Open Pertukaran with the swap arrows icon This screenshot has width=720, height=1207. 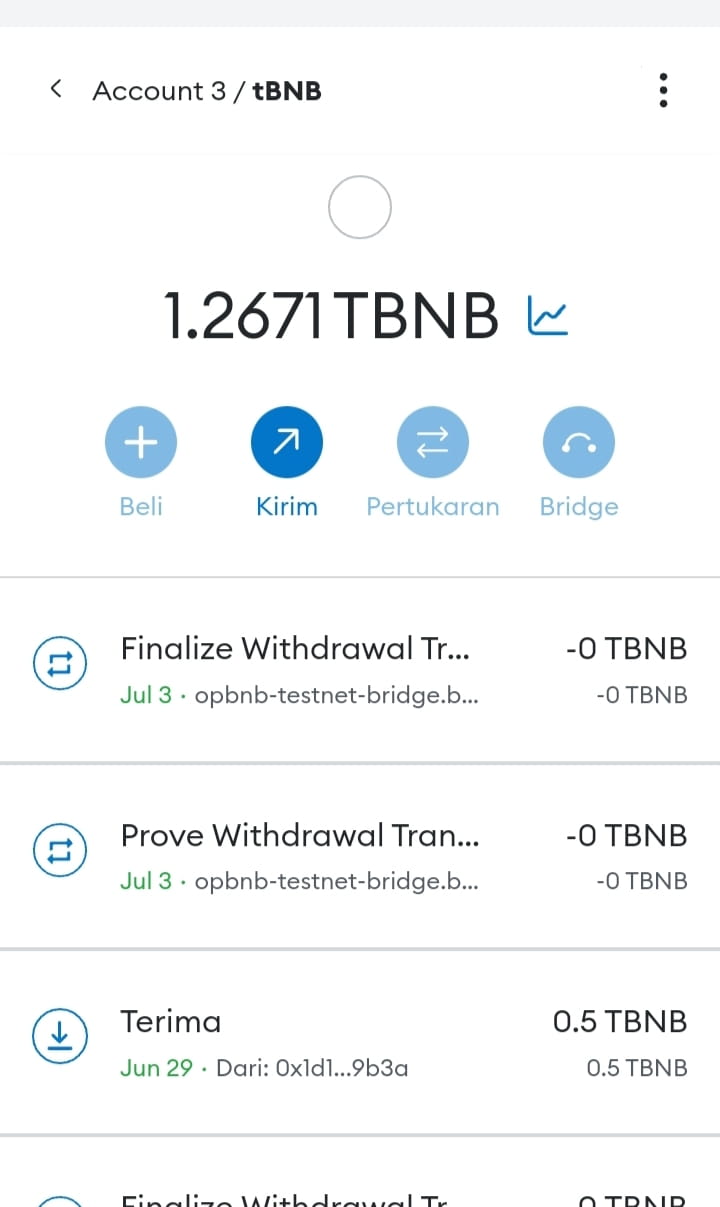pyautogui.click(x=433, y=441)
